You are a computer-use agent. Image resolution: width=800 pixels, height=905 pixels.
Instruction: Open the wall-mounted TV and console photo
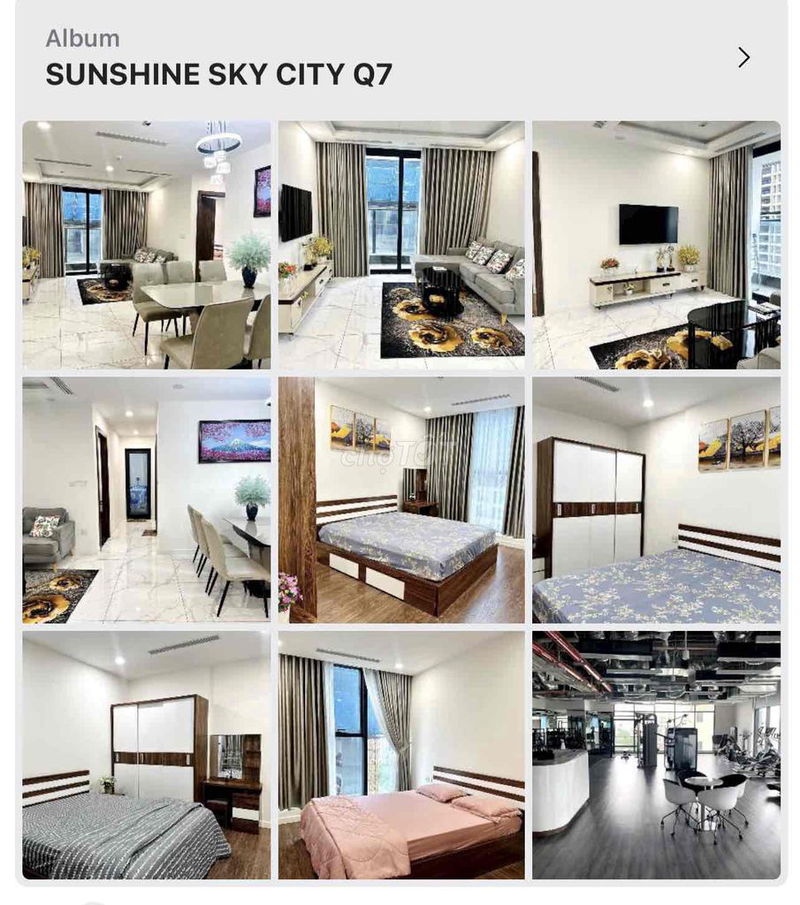point(656,245)
